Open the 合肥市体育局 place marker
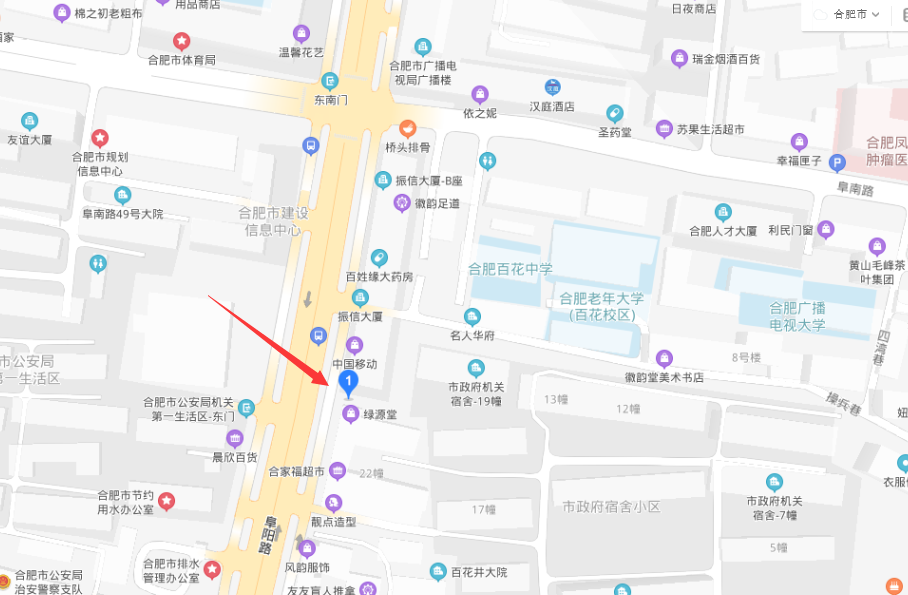908x595 pixels. point(181,41)
